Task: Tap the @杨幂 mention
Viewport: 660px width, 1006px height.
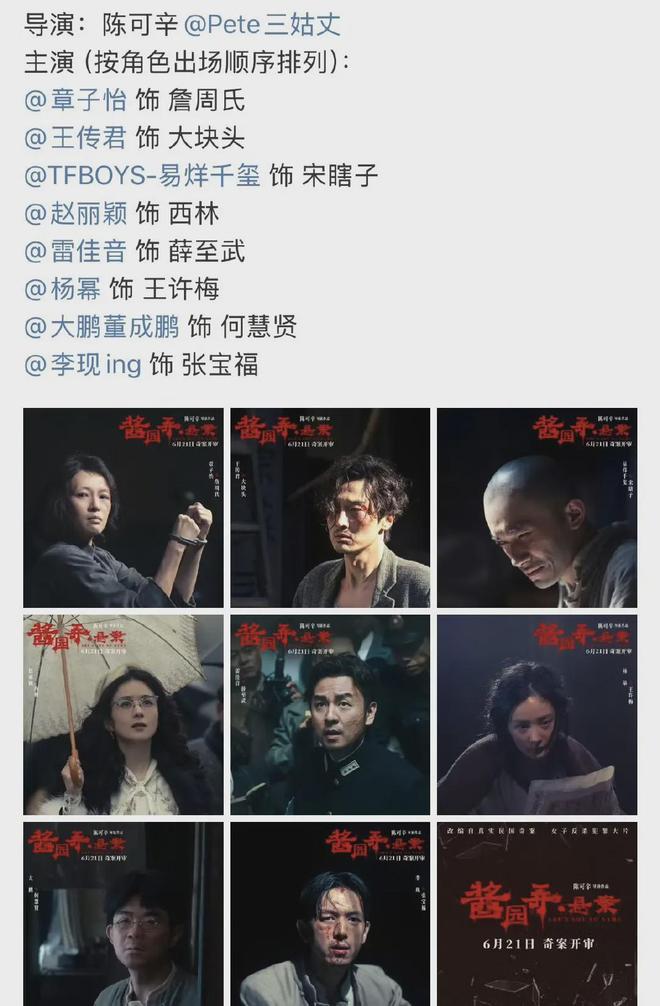Action: pos(63,289)
